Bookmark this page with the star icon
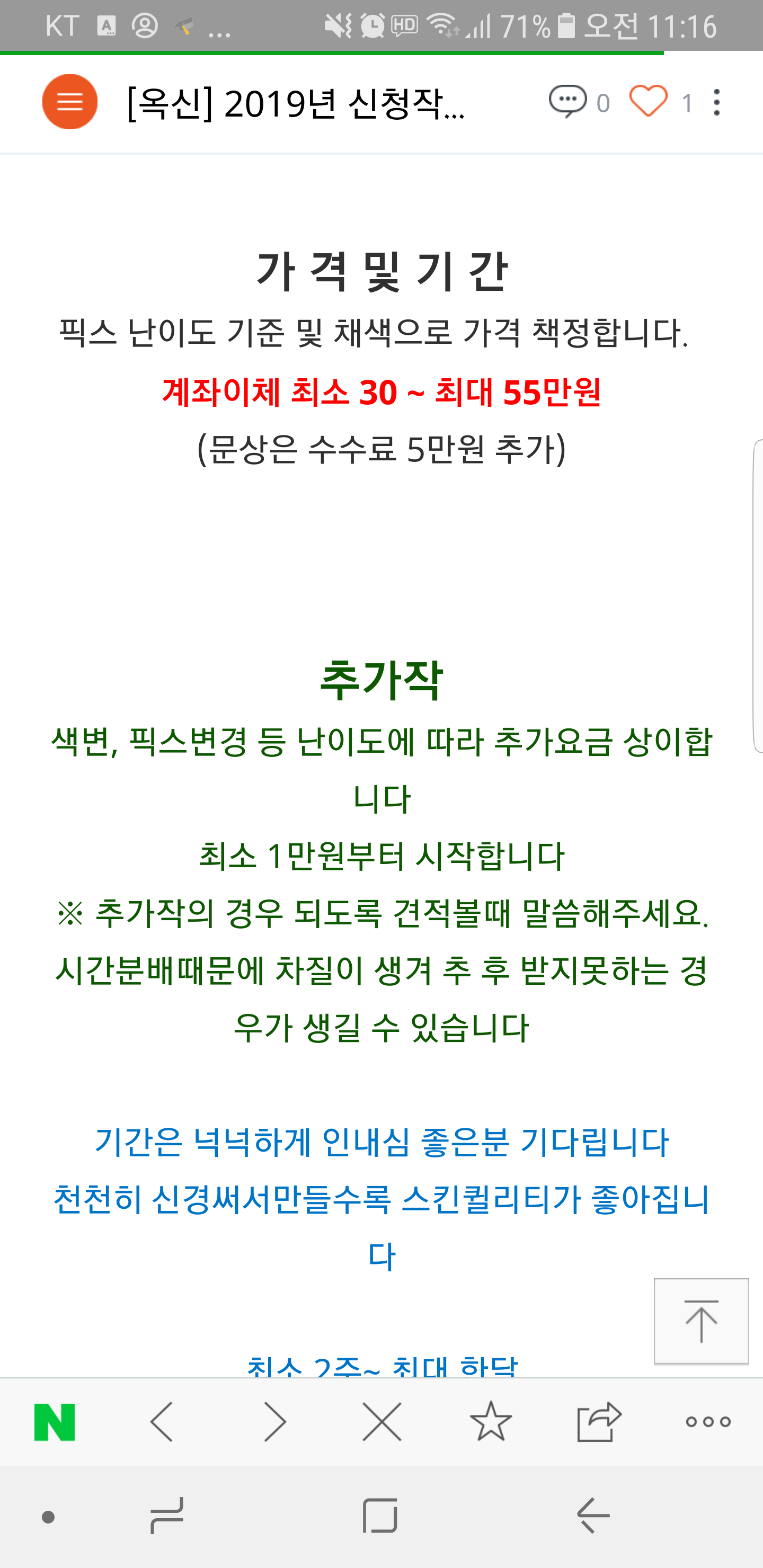Screen dimensions: 763x1568 (491, 1422)
